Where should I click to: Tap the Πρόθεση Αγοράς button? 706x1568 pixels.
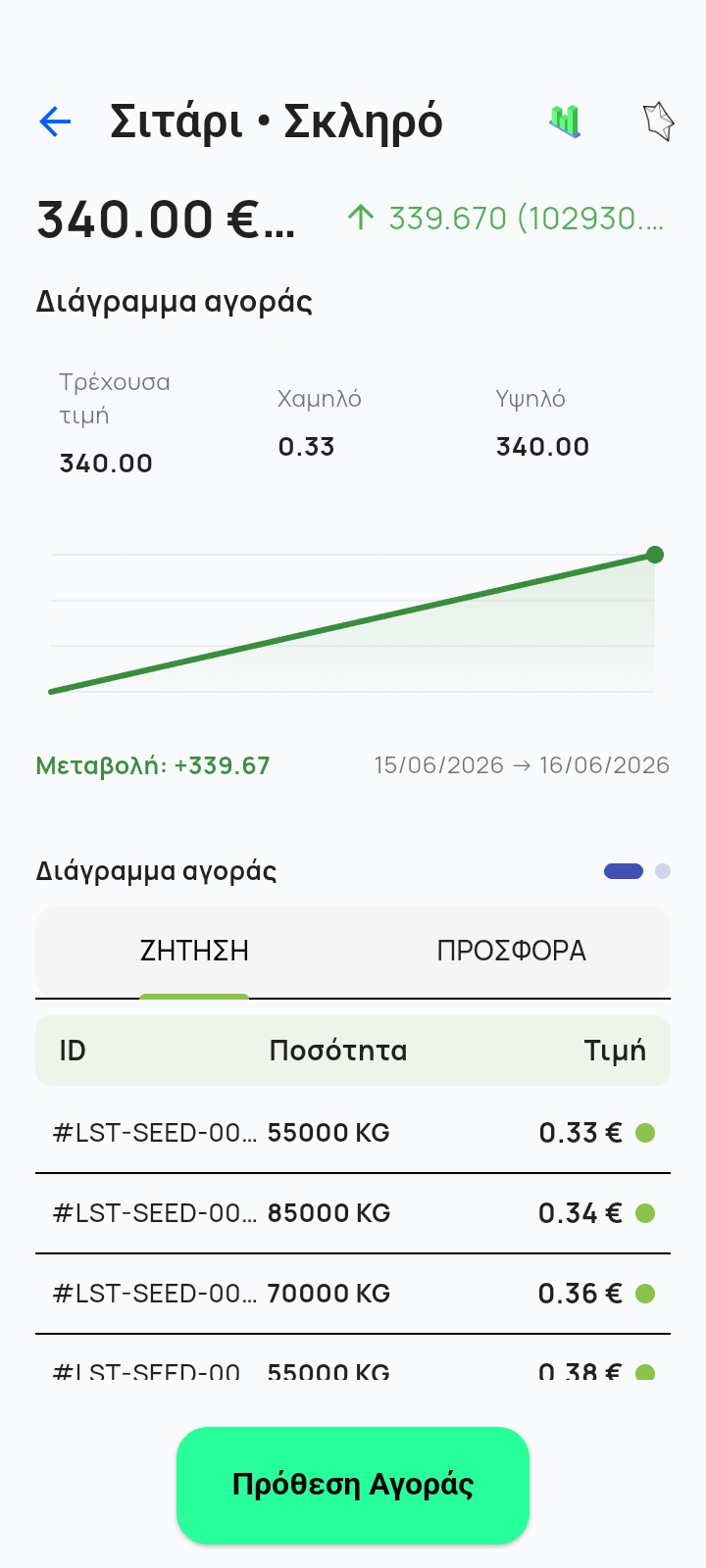click(353, 1485)
